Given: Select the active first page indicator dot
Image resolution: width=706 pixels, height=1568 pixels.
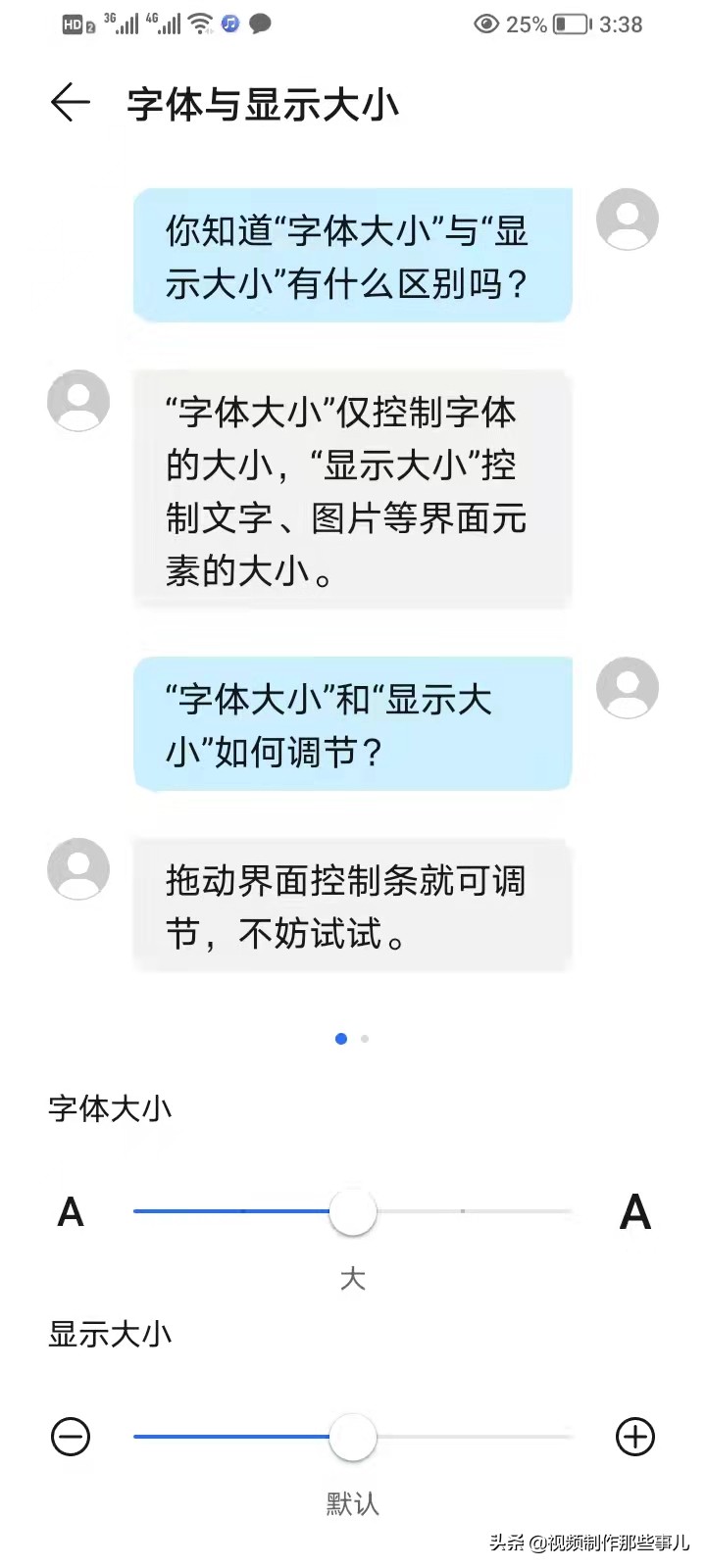Looking at the screenshot, I should (341, 1038).
